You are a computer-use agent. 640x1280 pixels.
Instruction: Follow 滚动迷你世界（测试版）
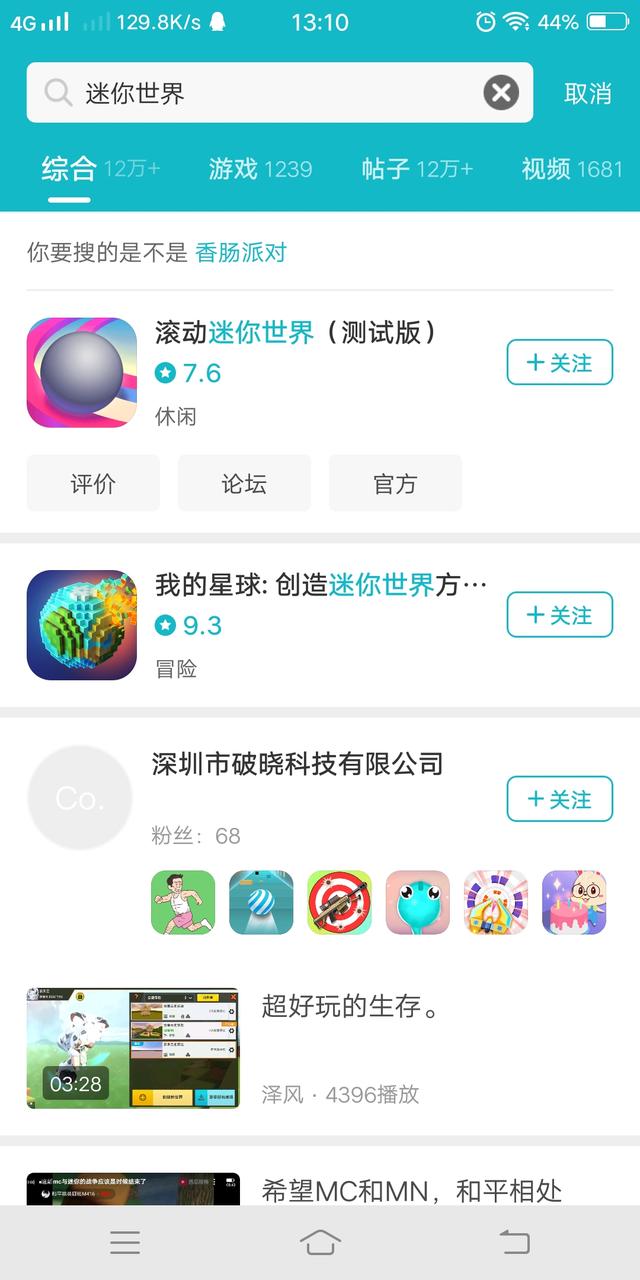pos(560,362)
